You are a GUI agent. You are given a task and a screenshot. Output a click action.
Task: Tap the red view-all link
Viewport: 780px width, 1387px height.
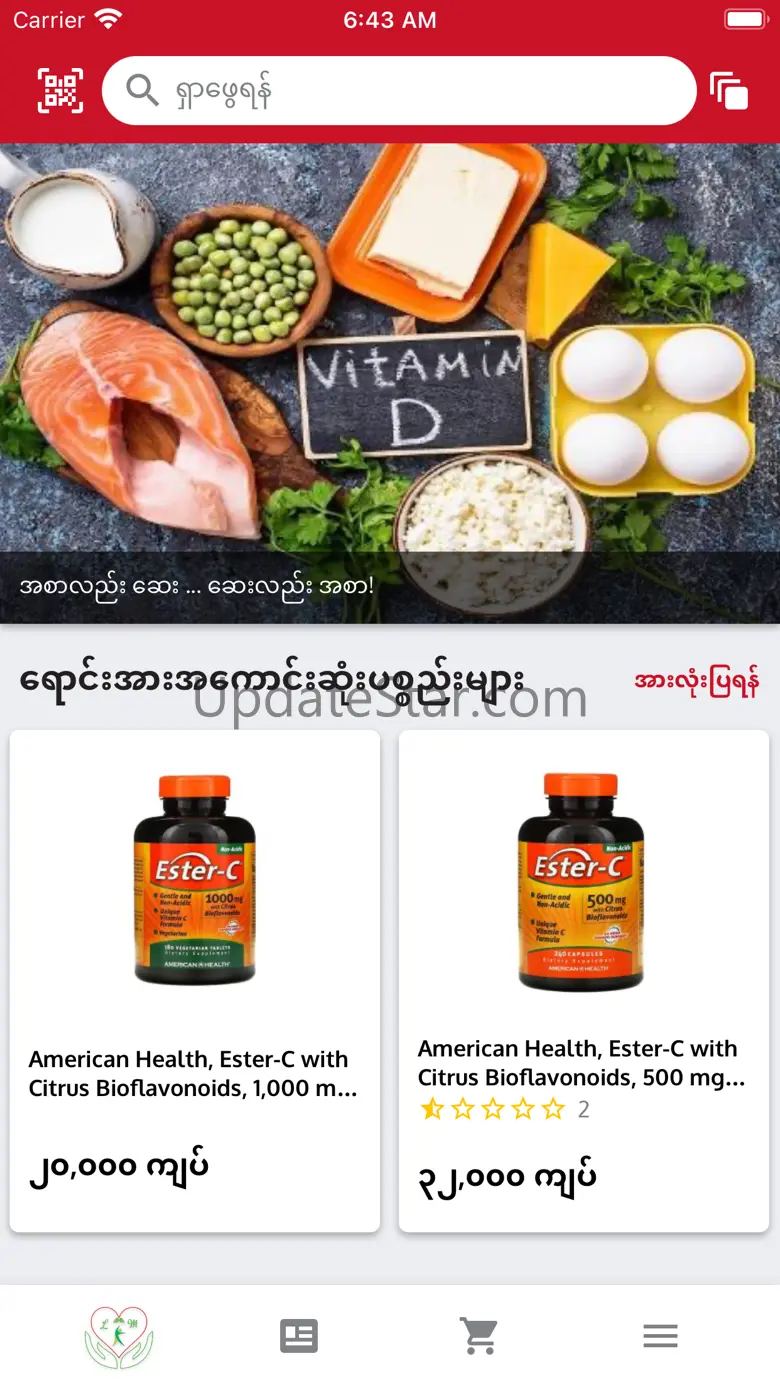pos(697,683)
